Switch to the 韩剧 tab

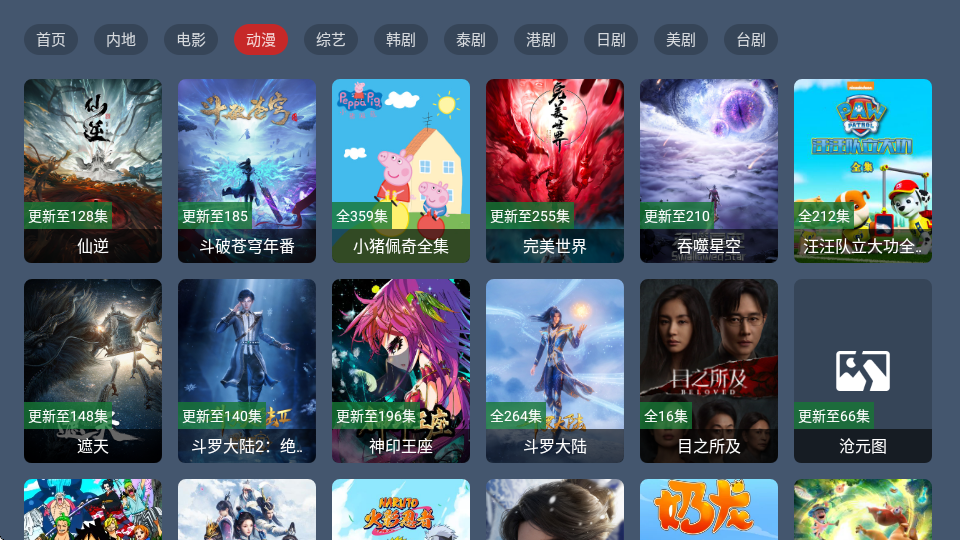(x=401, y=40)
